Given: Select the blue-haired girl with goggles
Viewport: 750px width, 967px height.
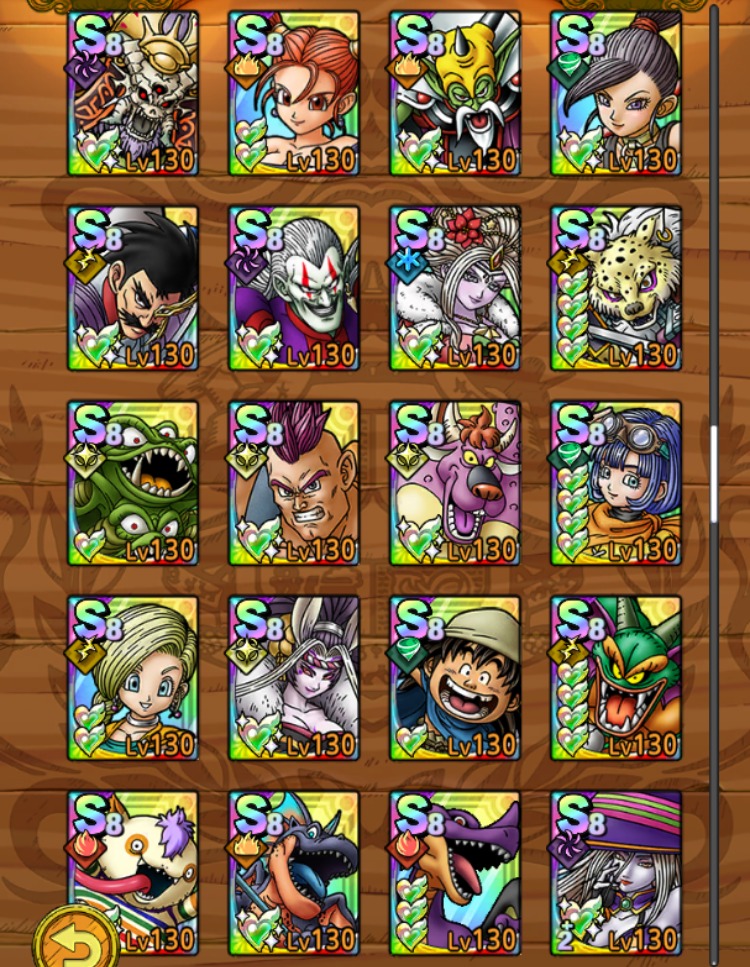Looking at the screenshot, I should 616,483.
